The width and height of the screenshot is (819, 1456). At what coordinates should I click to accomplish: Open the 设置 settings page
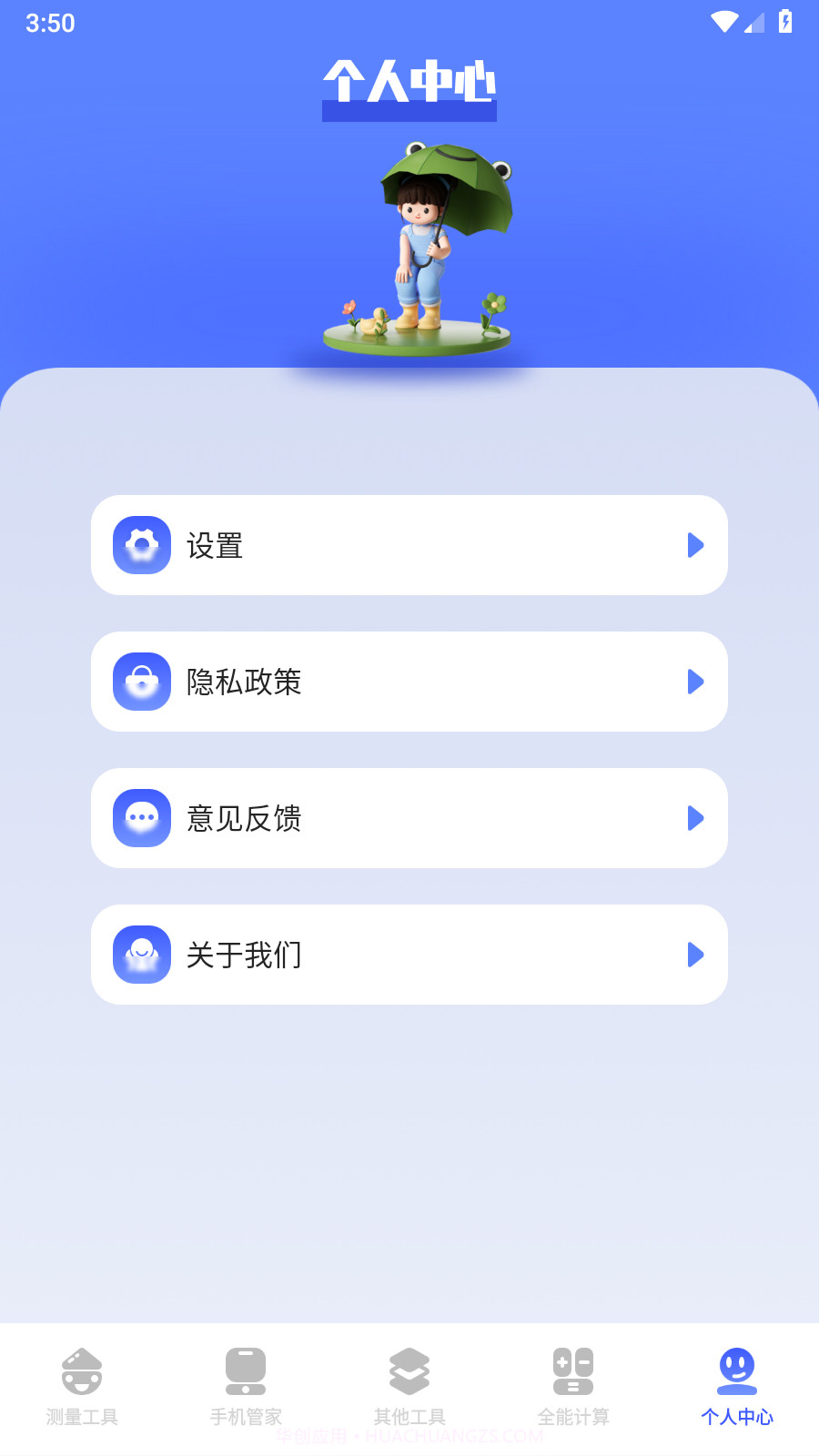tap(409, 544)
